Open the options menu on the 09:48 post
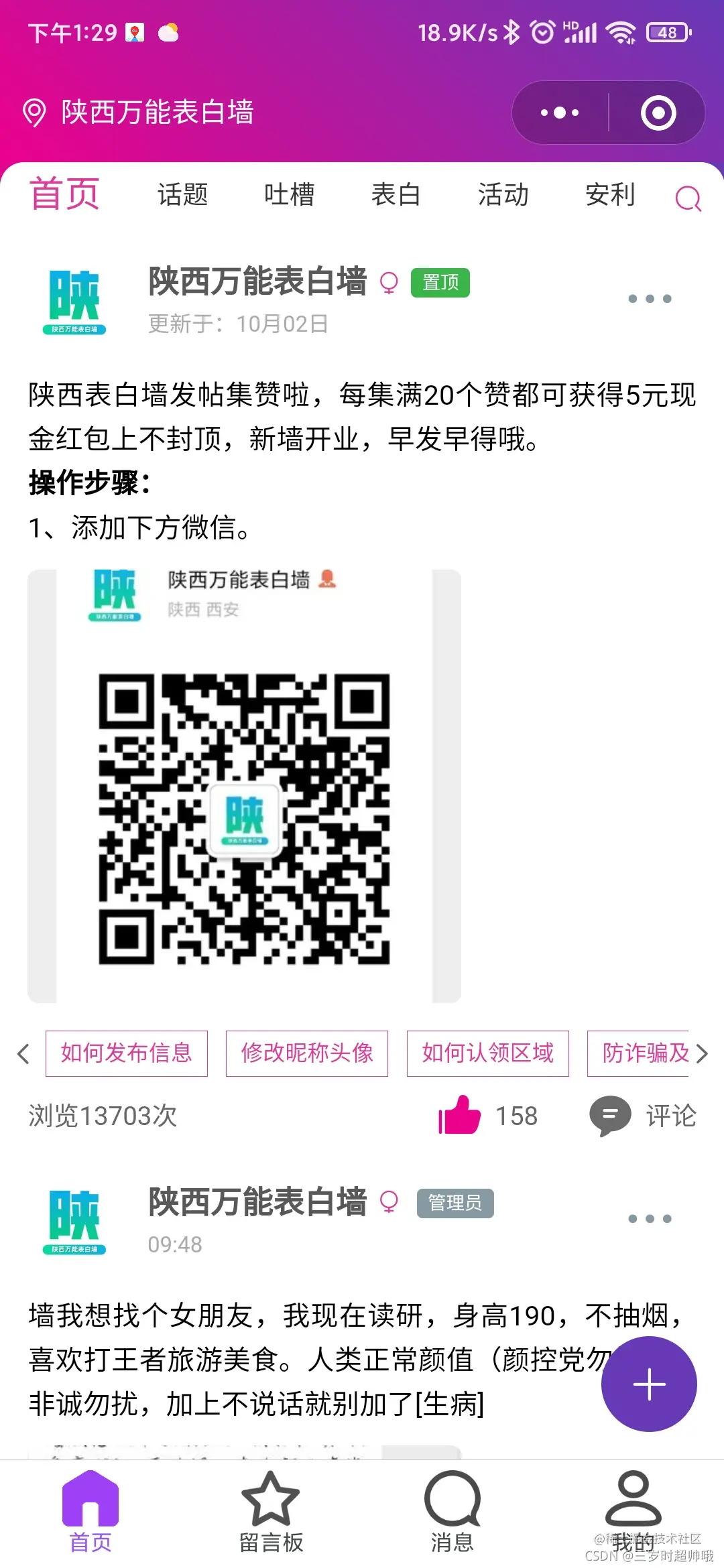Screen dimensions: 724x1568 pos(650,1219)
